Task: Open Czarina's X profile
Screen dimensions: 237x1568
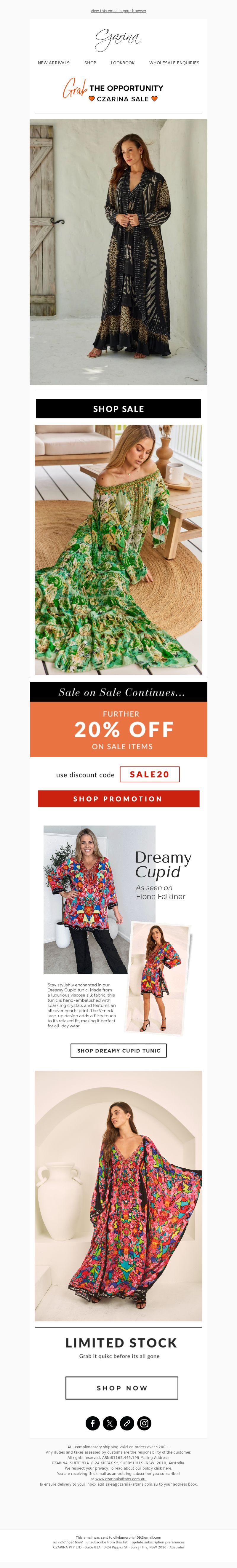Action: [x=109, y=1422]
